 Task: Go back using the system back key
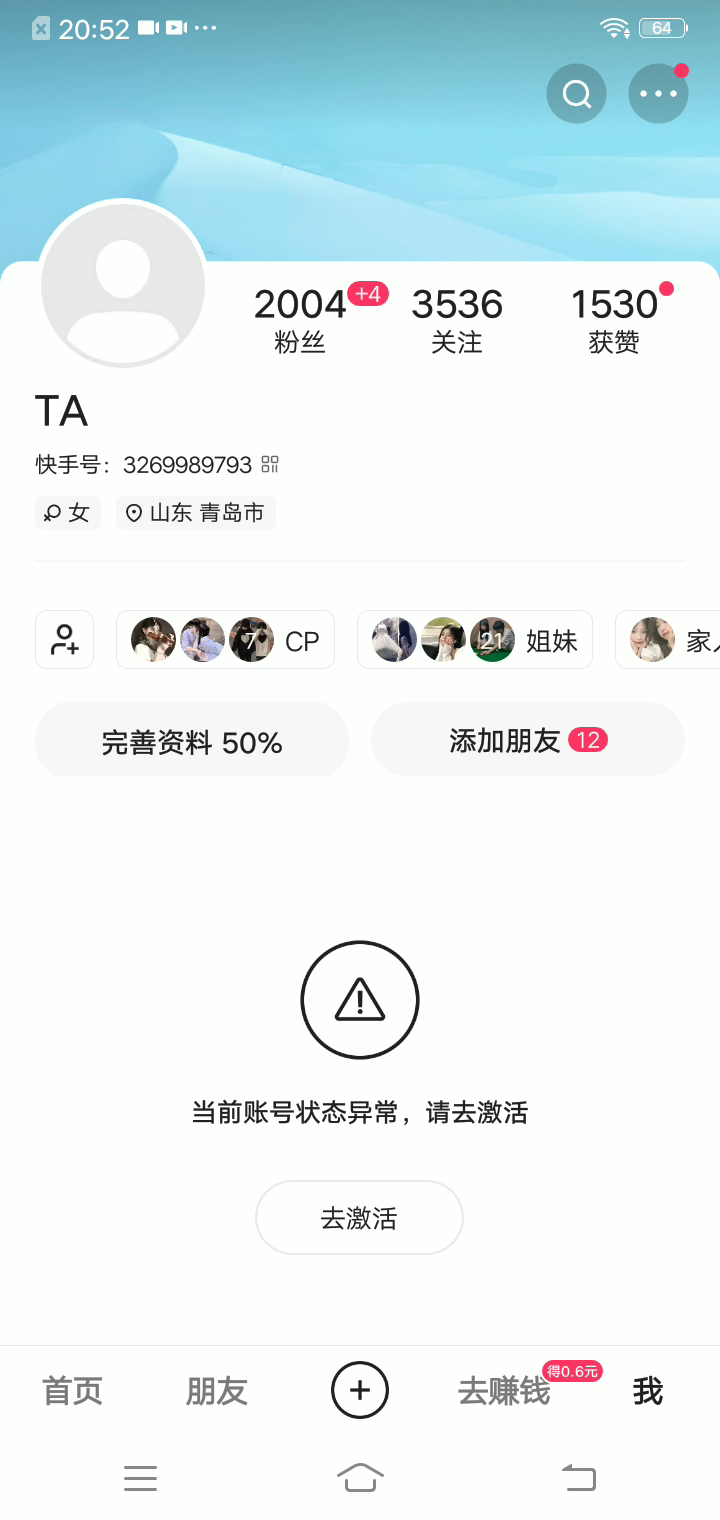[578, 1477]
